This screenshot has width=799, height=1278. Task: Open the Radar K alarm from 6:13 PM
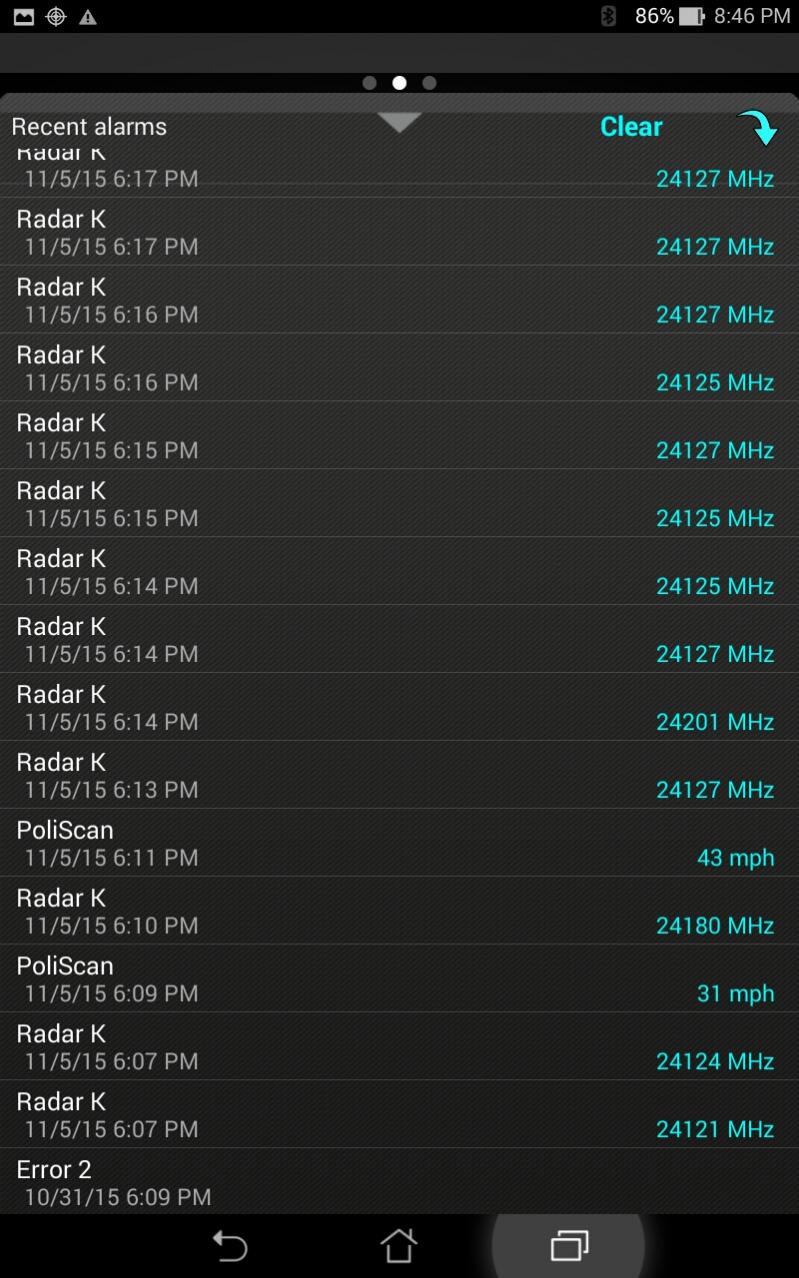pos(399,775)
